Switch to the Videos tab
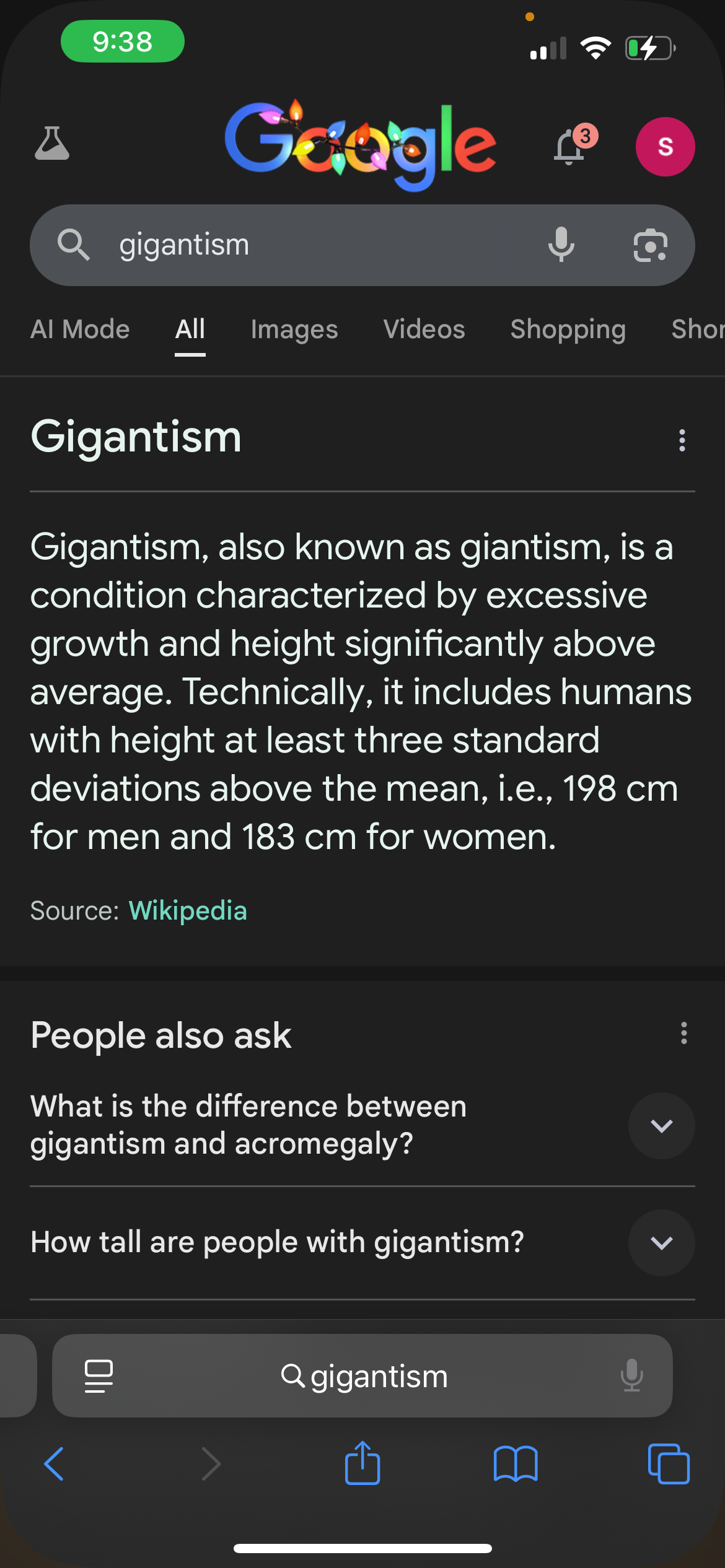The height and width of the screenshot is (1568, 725). [x=424, y=329]
